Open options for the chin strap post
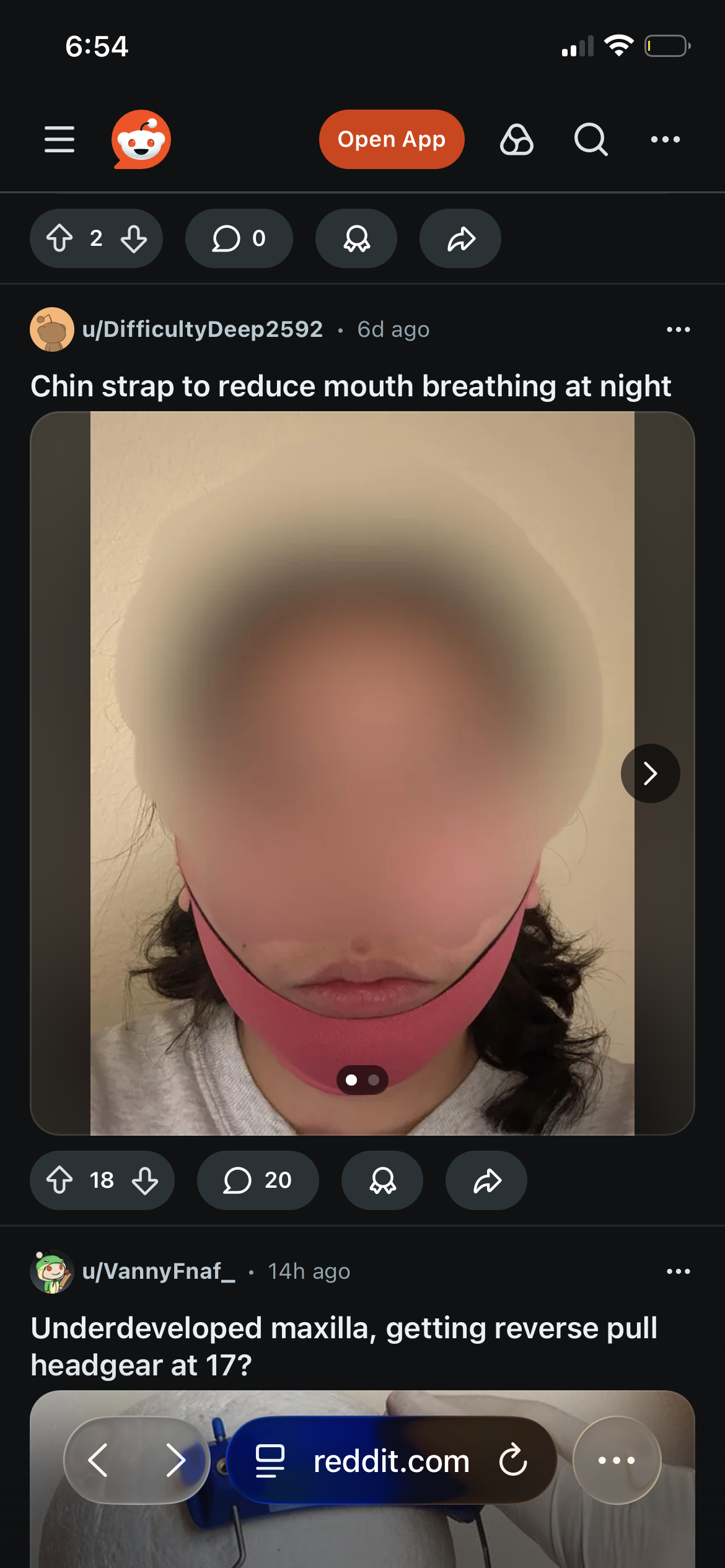This screenshot has width=725, height=1568. point(678,329)
